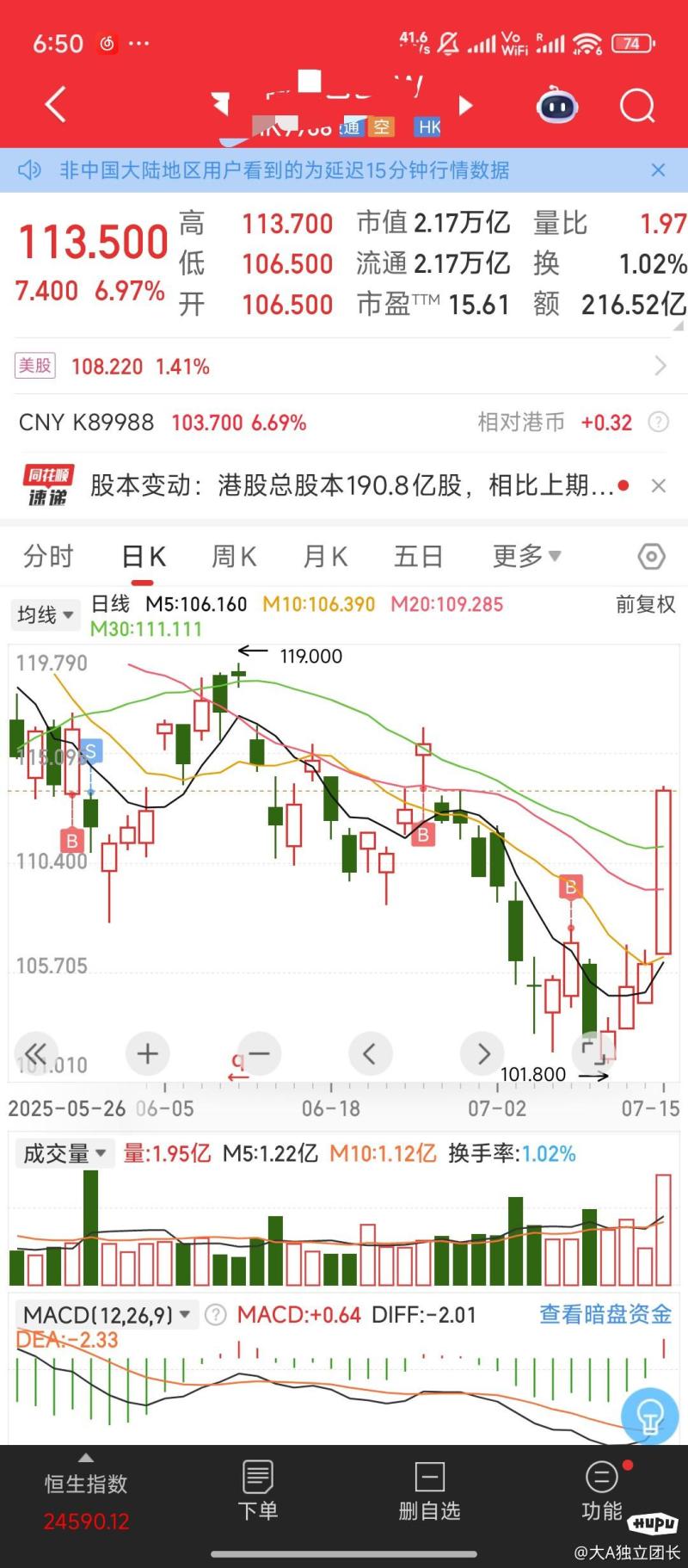The image size is (688, 1568).
Task: Switch to the 周K chart tab
Action: click(x=233, y=556)
